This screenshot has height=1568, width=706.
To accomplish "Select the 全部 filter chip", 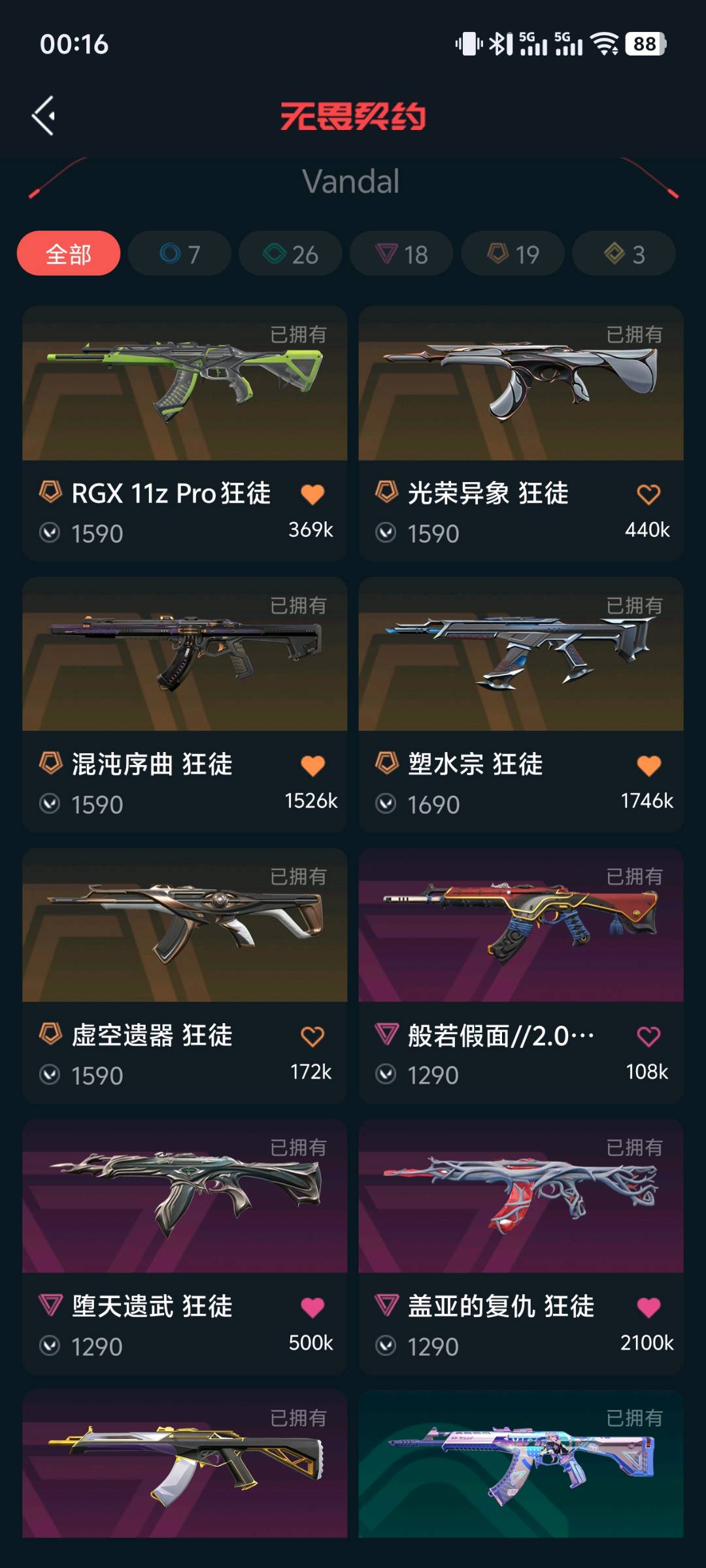I will 69,253.
